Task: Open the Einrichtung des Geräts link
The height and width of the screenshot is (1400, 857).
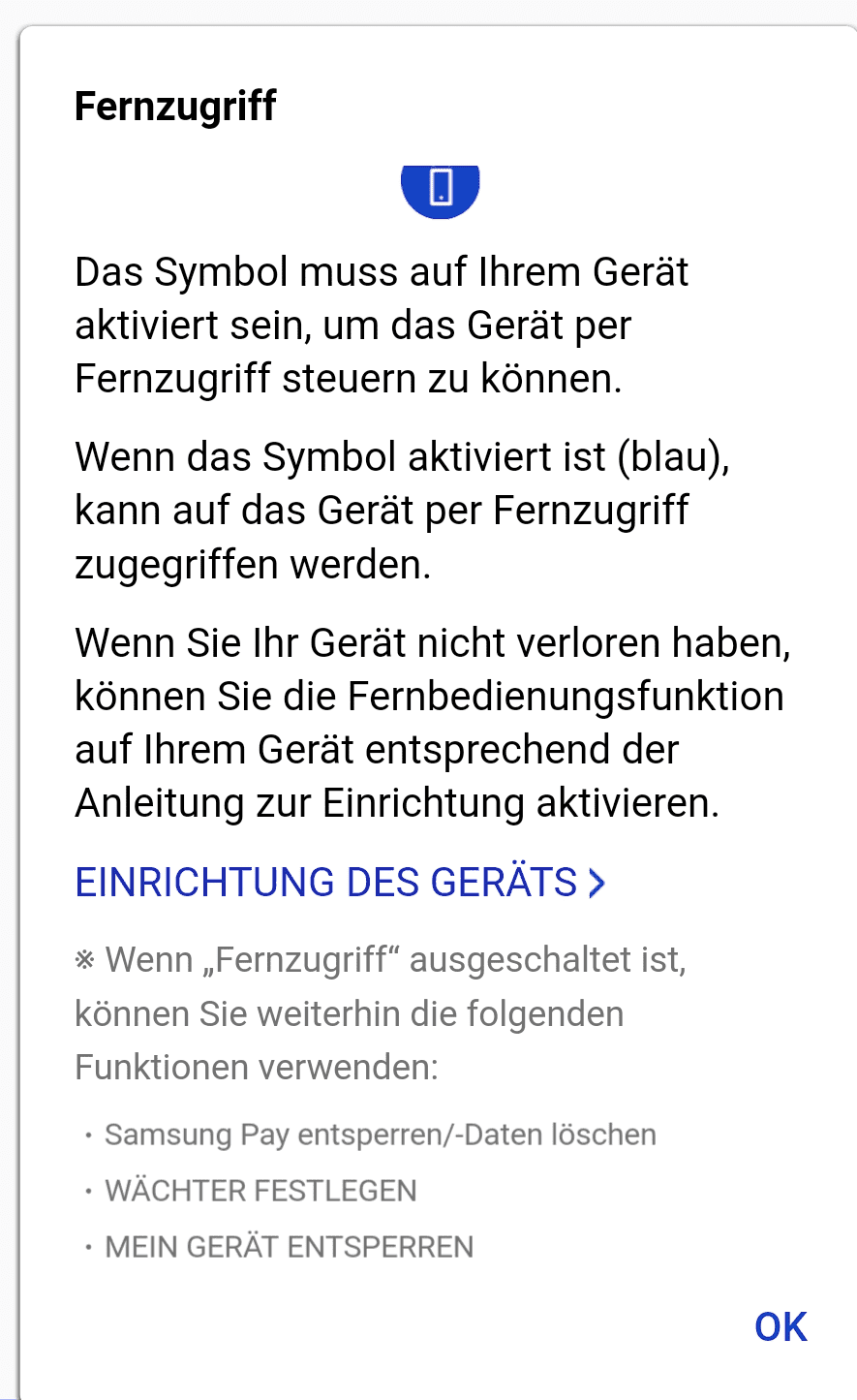Action: coord(340,883)
